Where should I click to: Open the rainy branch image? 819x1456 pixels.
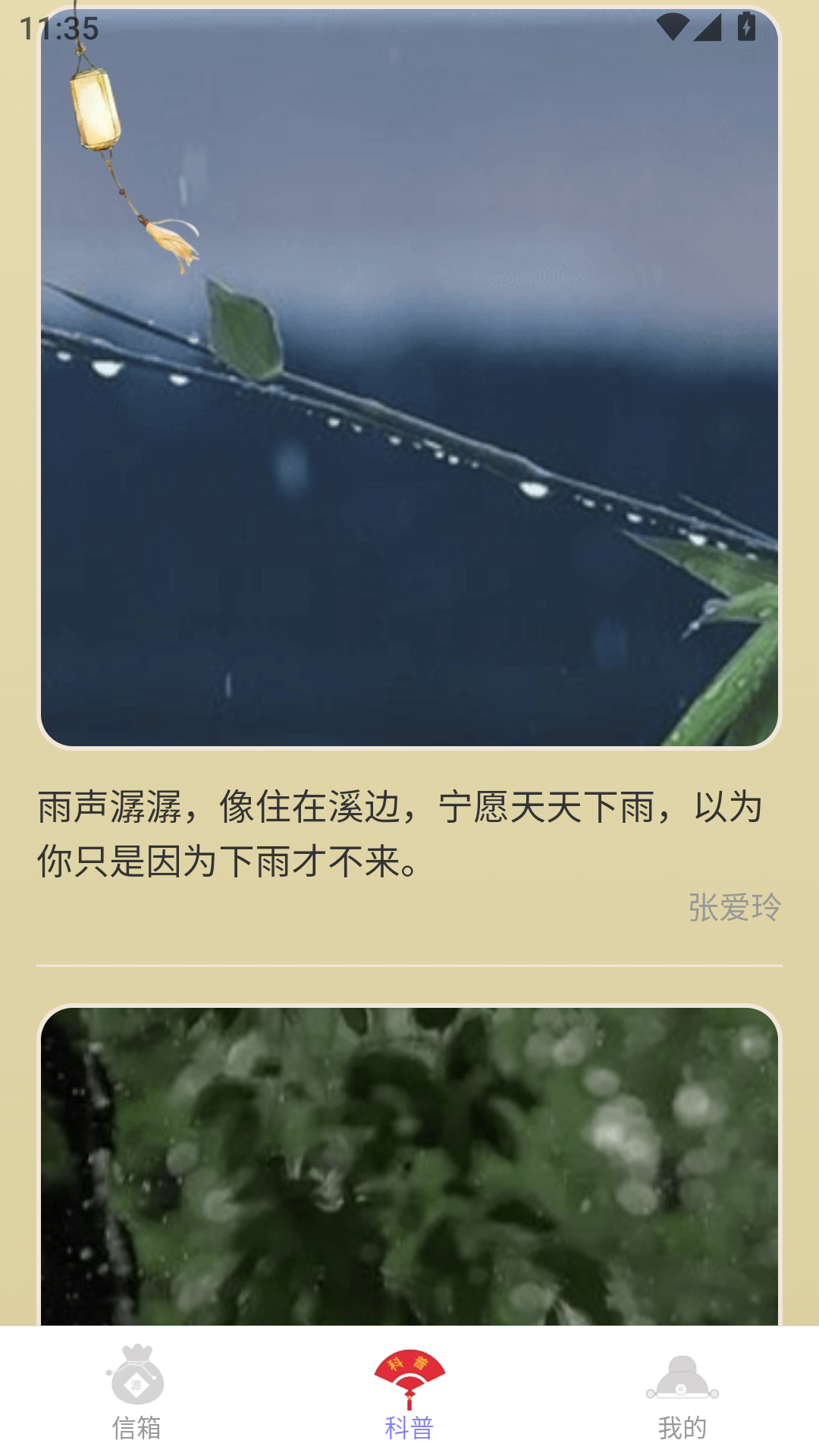409,394
